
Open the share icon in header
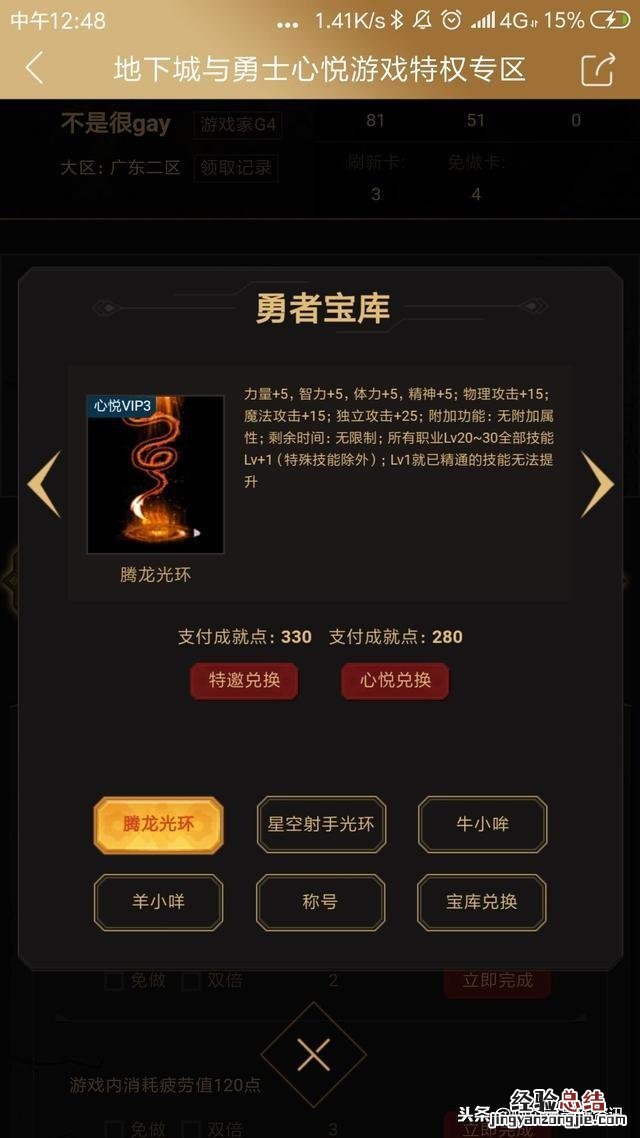(597, 68)
